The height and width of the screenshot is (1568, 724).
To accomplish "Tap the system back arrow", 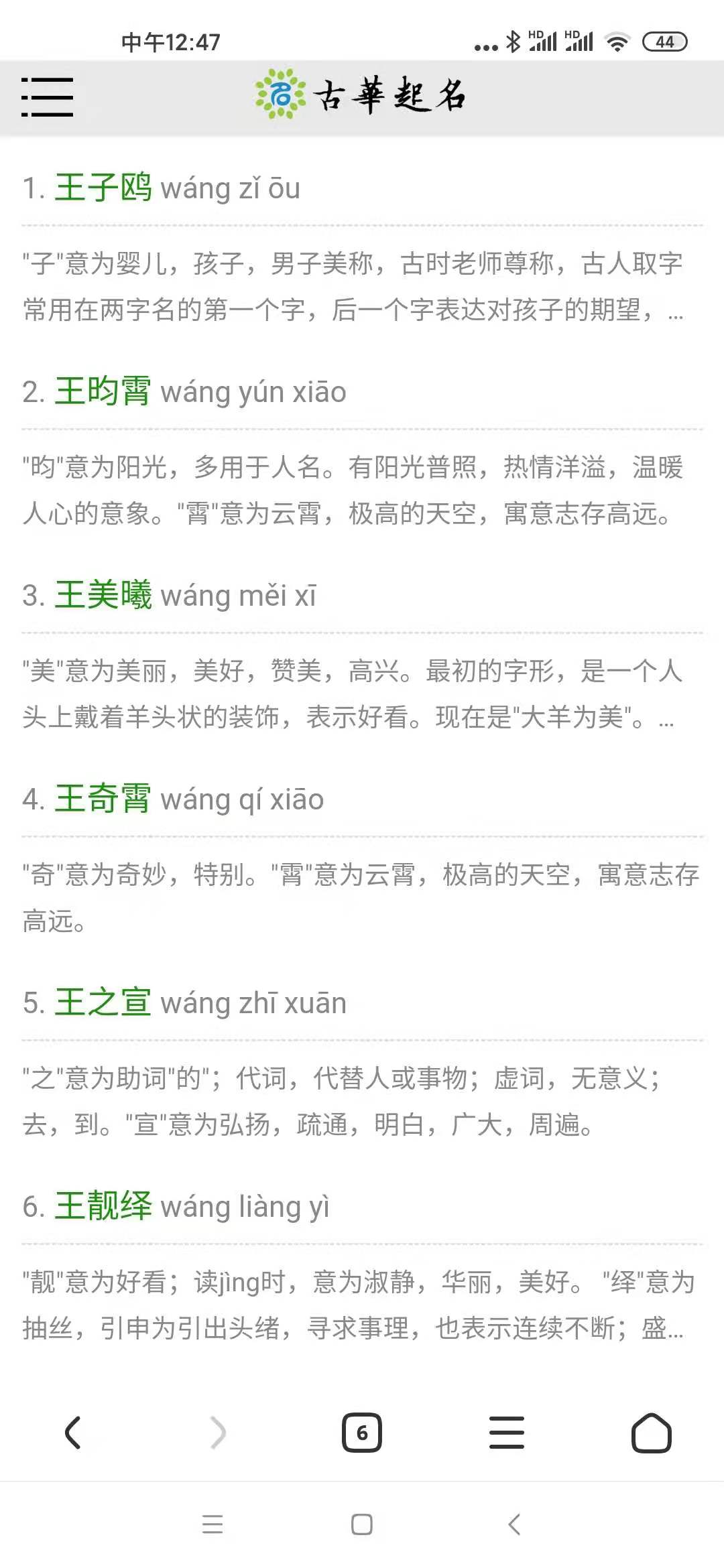I will (514, 1525).
